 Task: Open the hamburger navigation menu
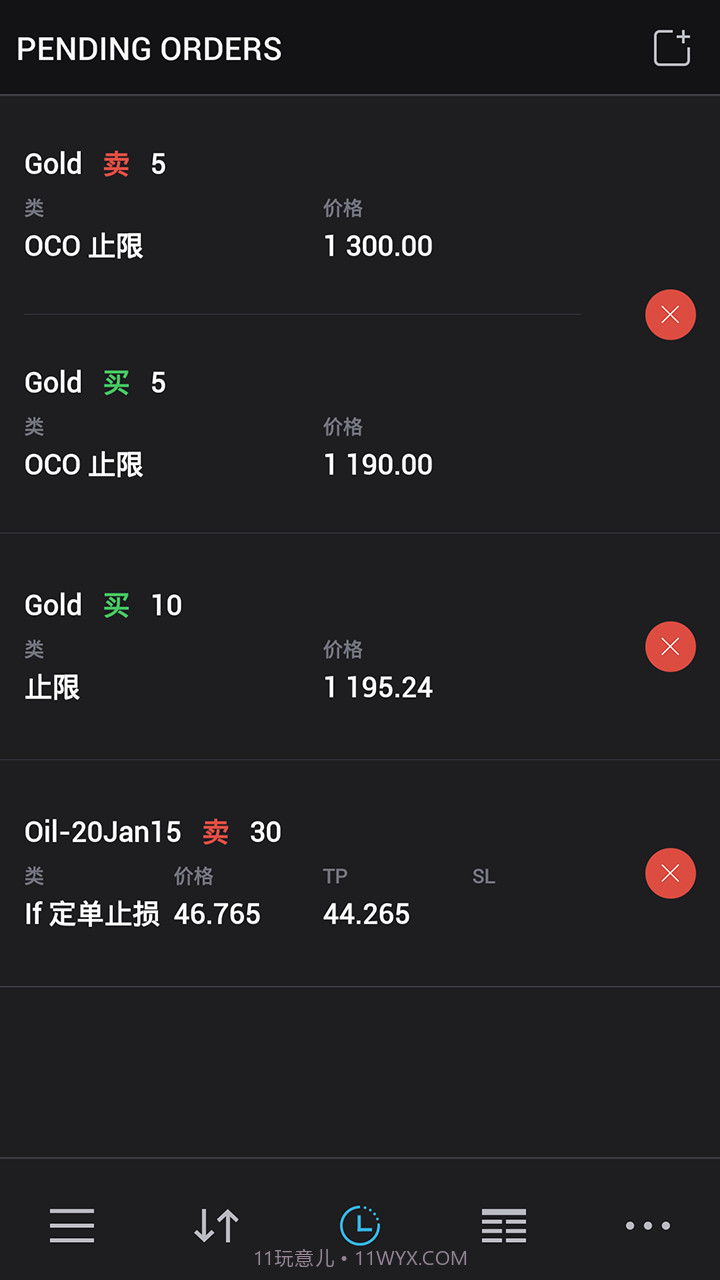(71, 1225)
